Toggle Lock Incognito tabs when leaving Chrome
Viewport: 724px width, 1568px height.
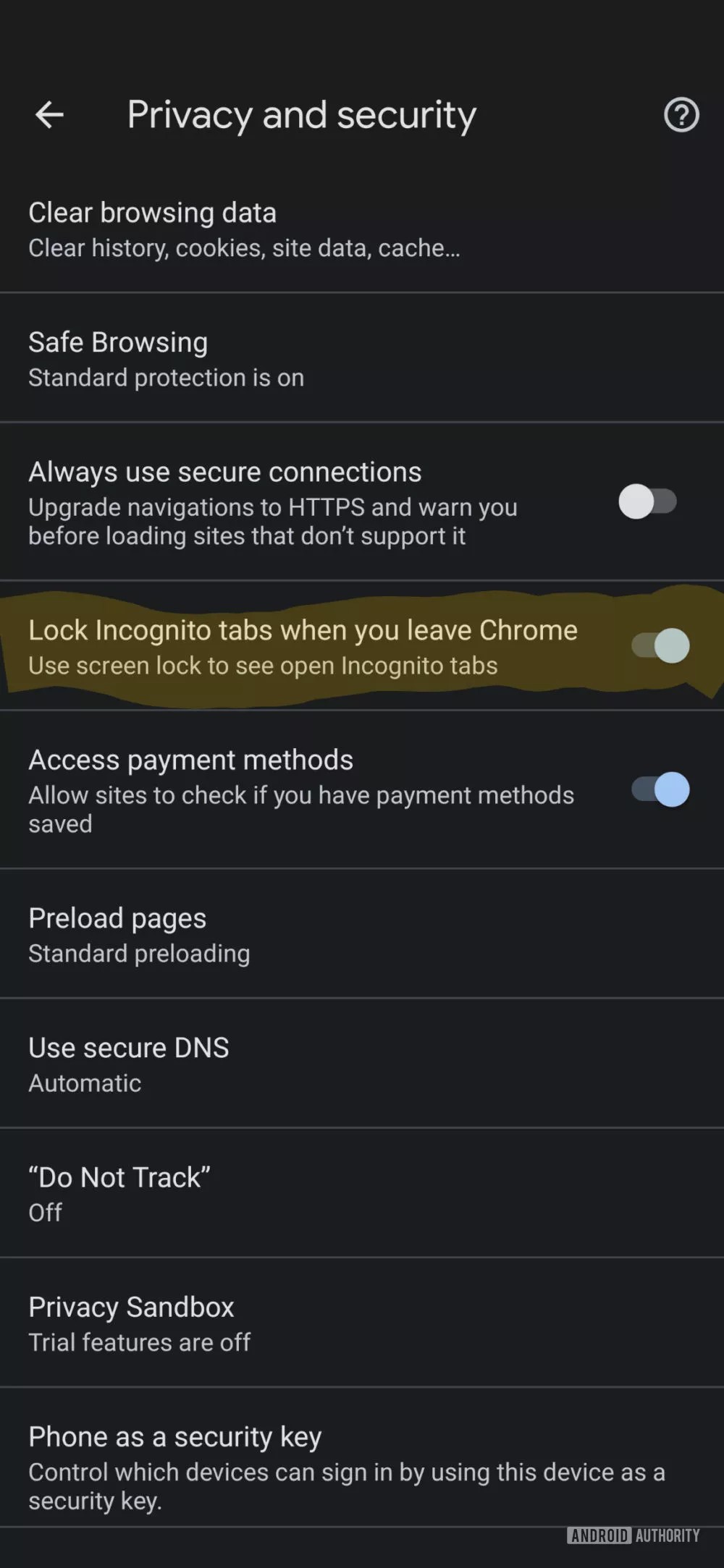(660, 645)
